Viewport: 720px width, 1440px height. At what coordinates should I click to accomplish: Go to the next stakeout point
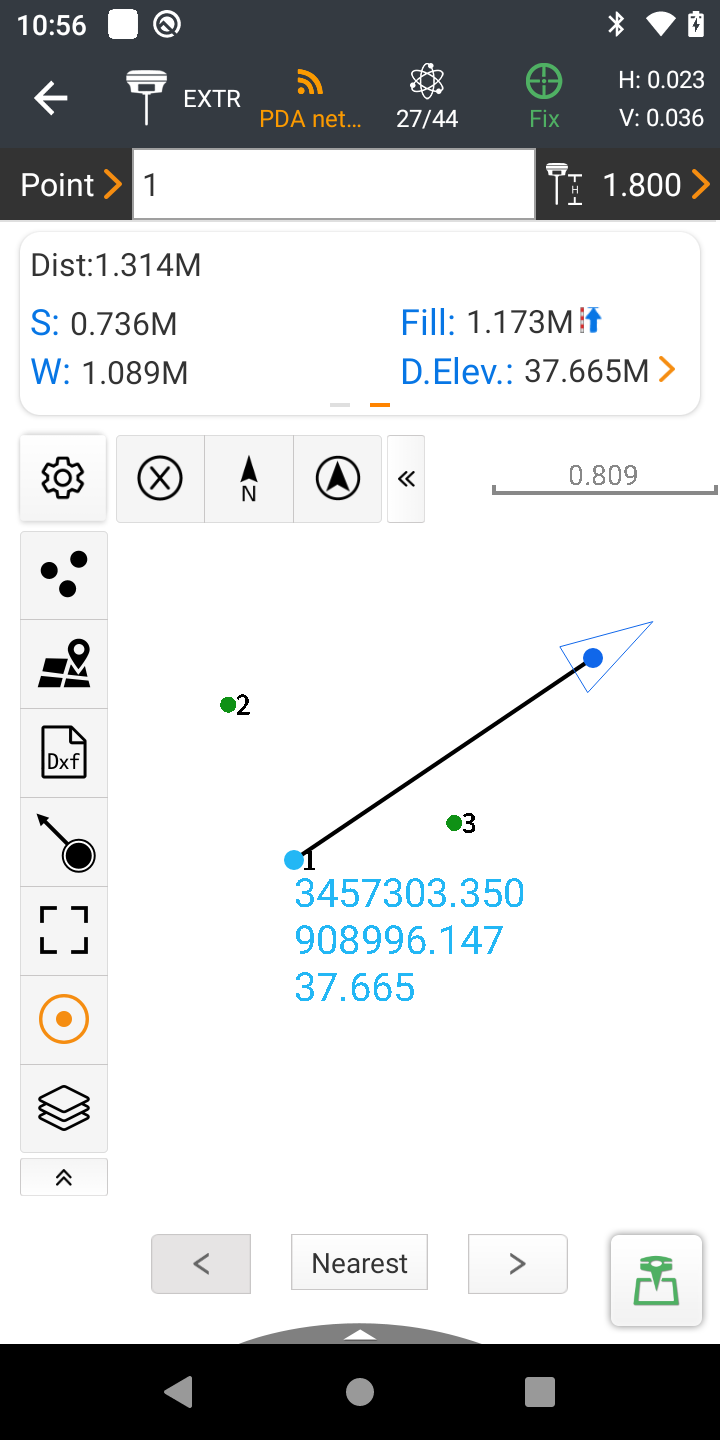(x=517, y=1264)
